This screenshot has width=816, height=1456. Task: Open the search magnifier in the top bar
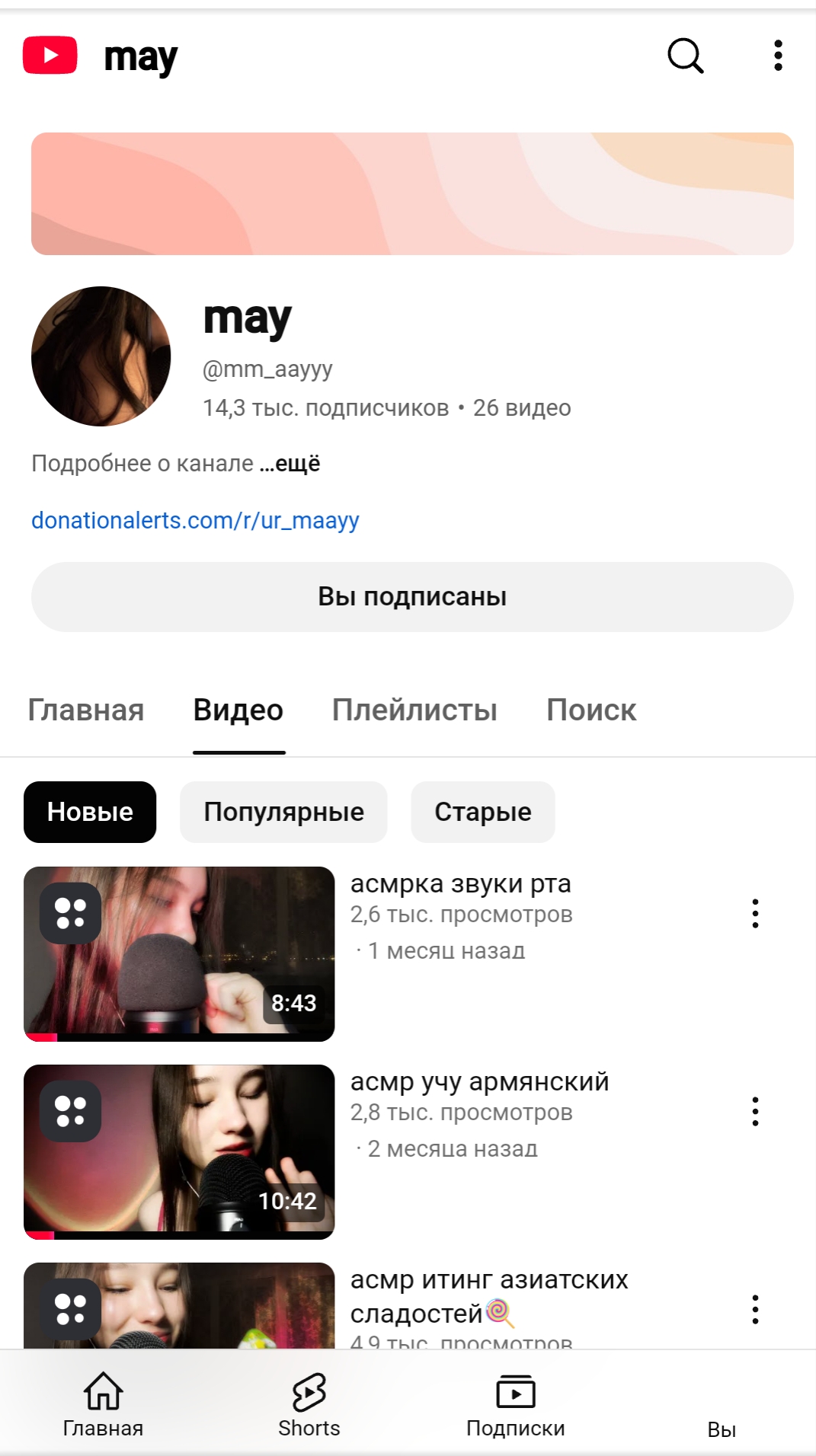(685, 56)
